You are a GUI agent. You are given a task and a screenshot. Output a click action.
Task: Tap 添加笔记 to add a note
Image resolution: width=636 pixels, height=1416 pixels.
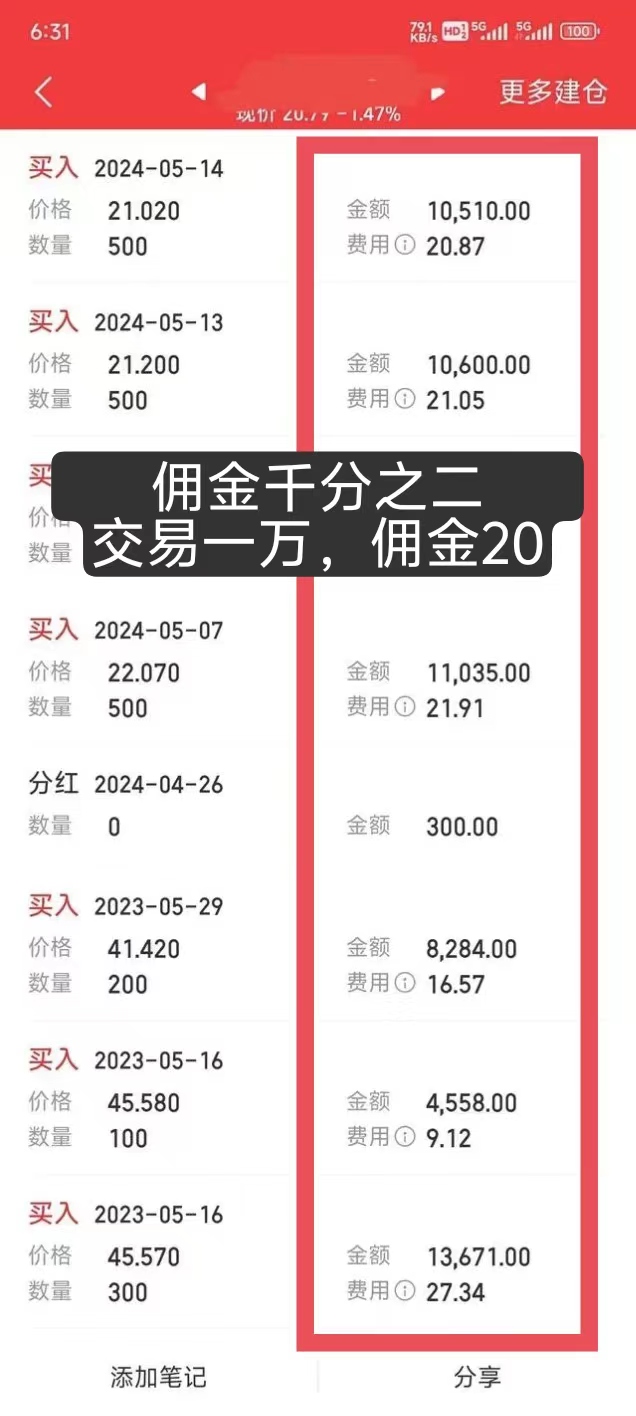click(x=158, y=1377)
